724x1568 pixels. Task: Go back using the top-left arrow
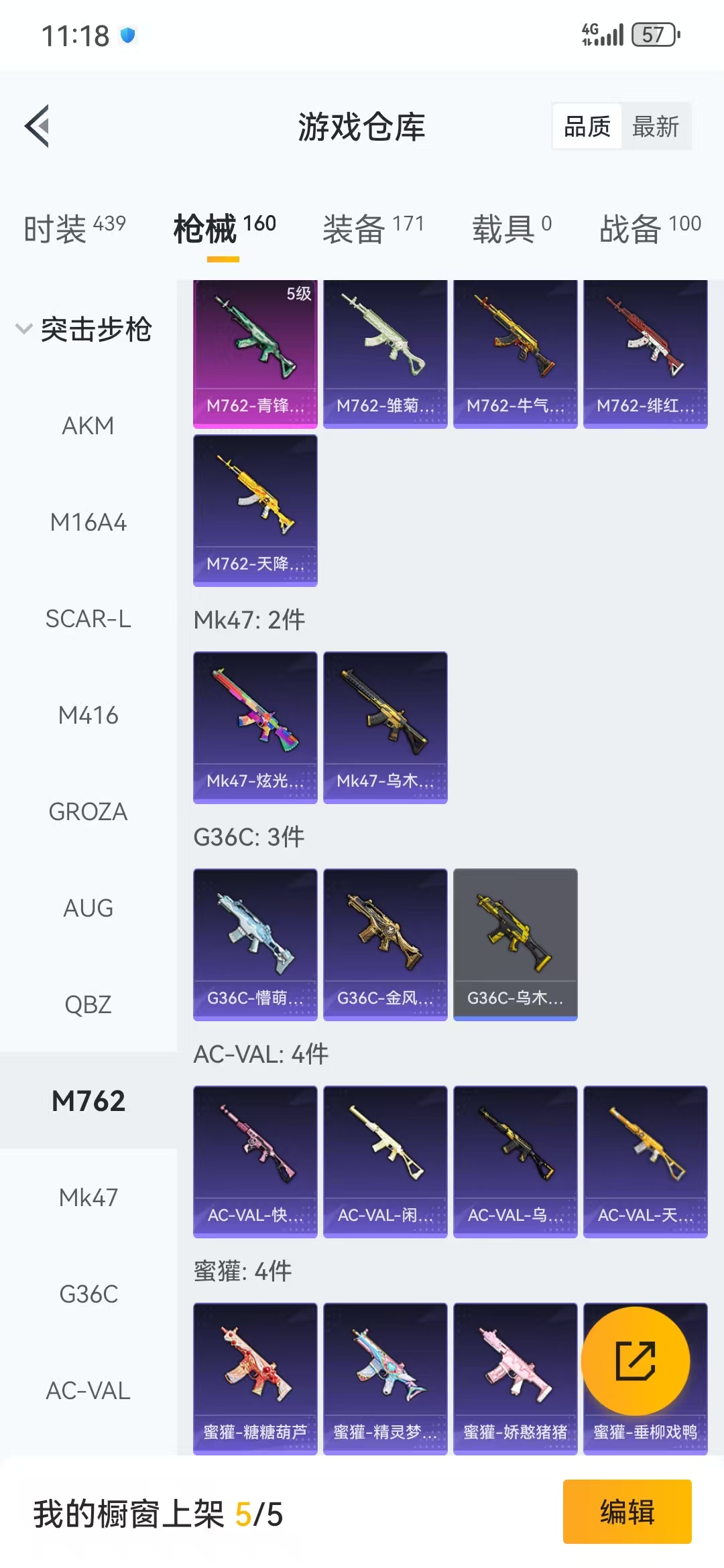click(x=38, y=126)
